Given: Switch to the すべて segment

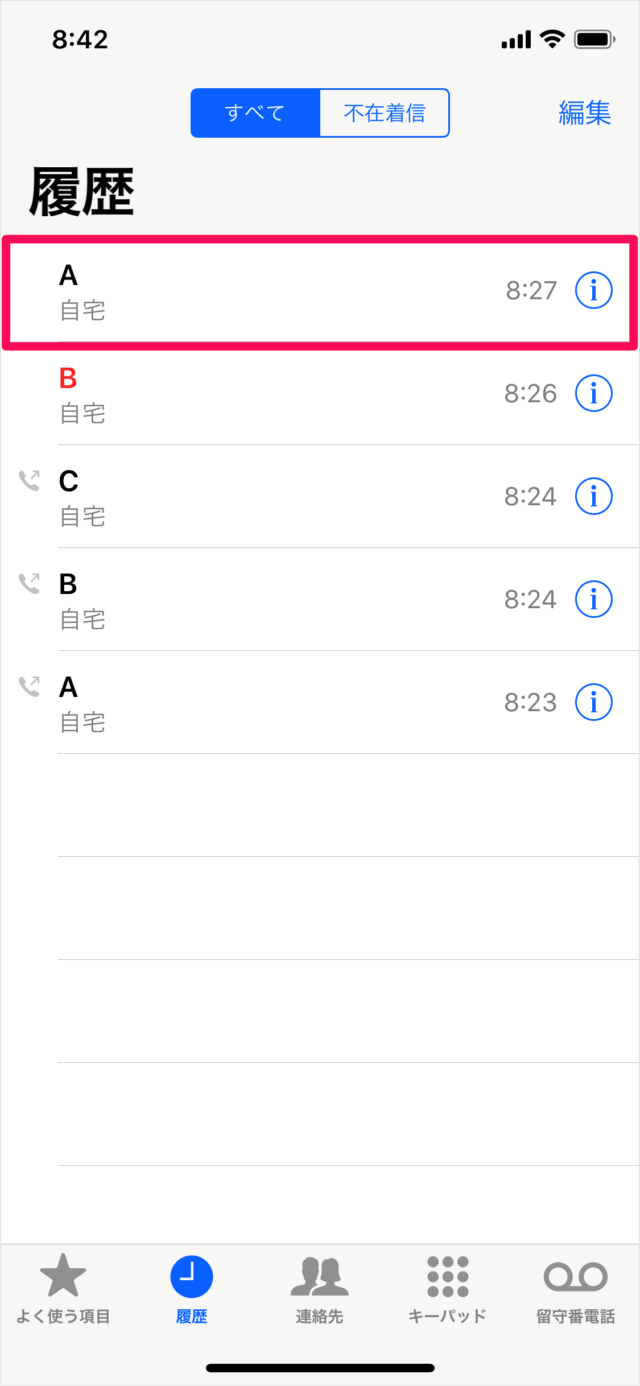Looking at the screenshot, I should pos(255,113).
